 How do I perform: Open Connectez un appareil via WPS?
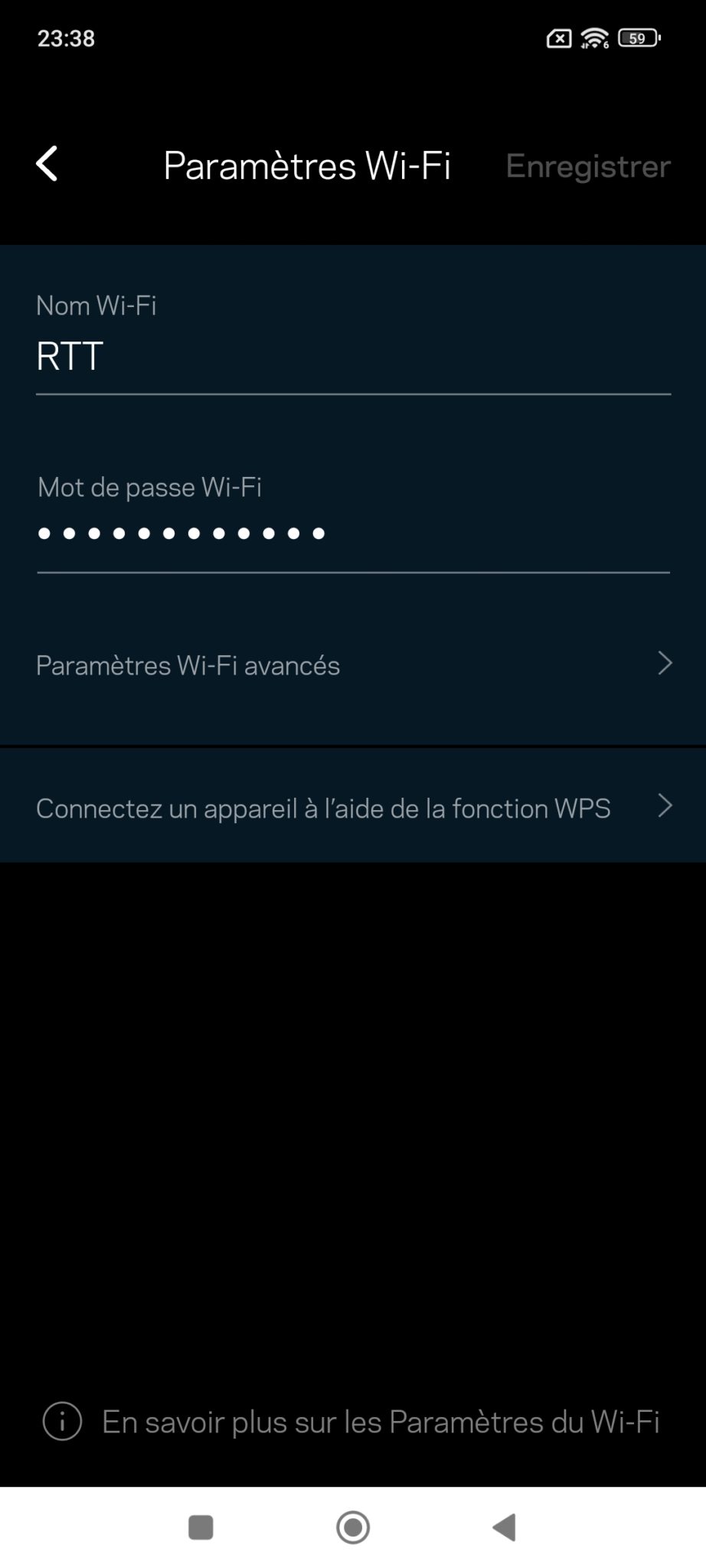(353, 807)
